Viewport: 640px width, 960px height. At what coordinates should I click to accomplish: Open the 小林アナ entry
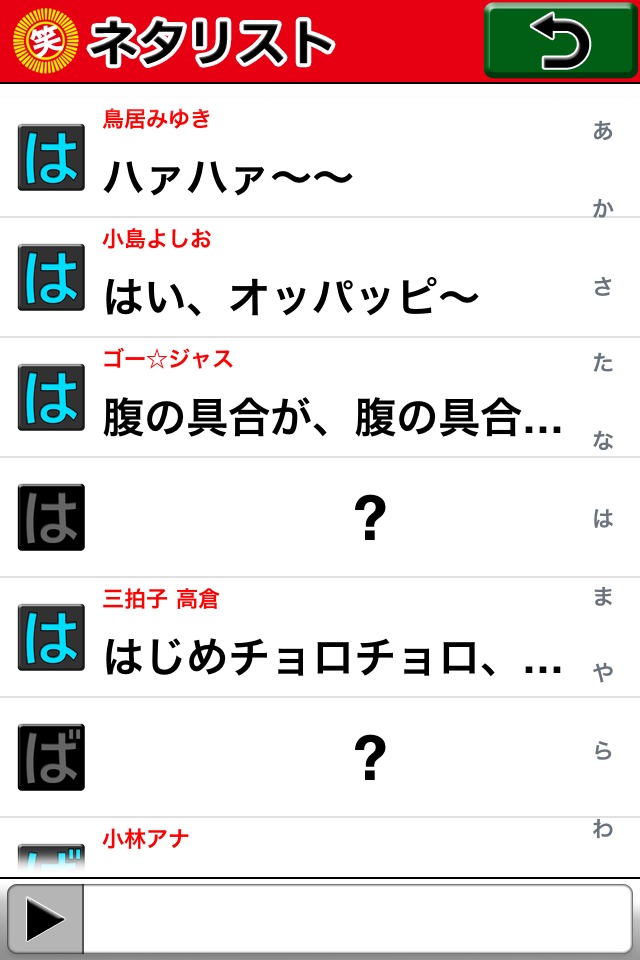[x=300, y=848]
